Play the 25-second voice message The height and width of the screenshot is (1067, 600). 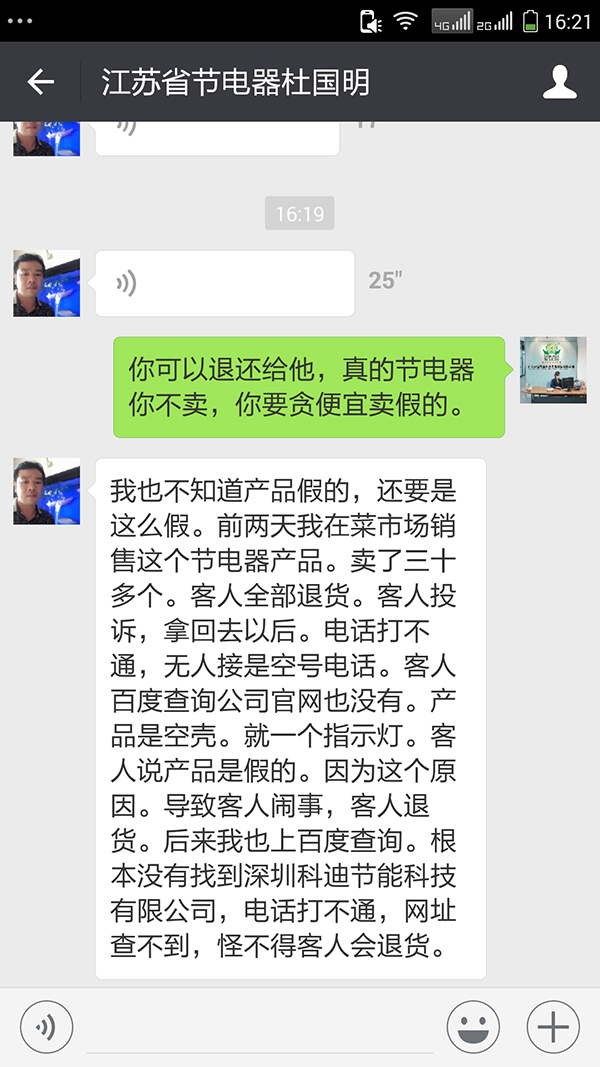point(224,283)
